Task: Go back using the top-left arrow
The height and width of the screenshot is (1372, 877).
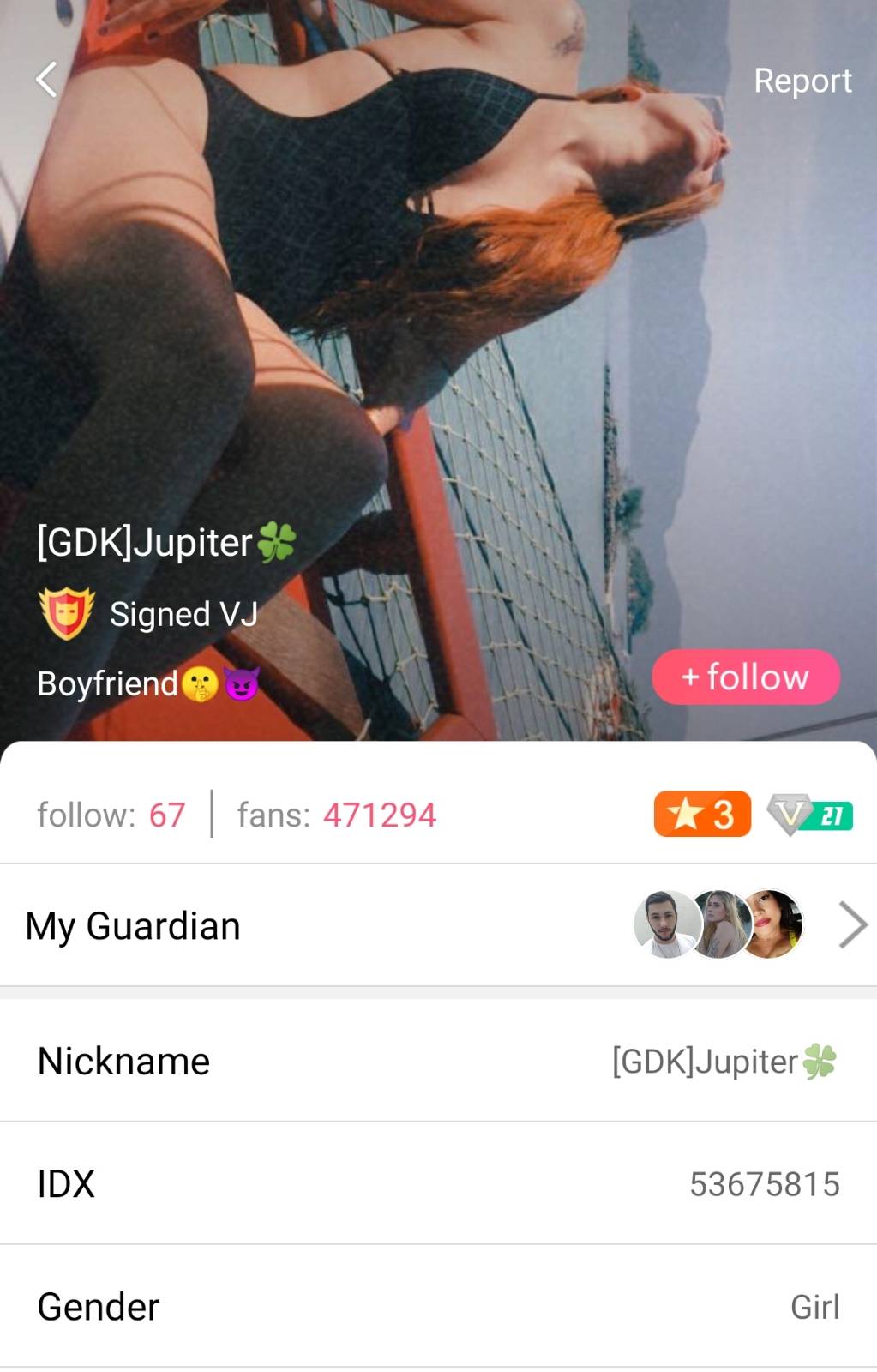Action: click(47, 80)
